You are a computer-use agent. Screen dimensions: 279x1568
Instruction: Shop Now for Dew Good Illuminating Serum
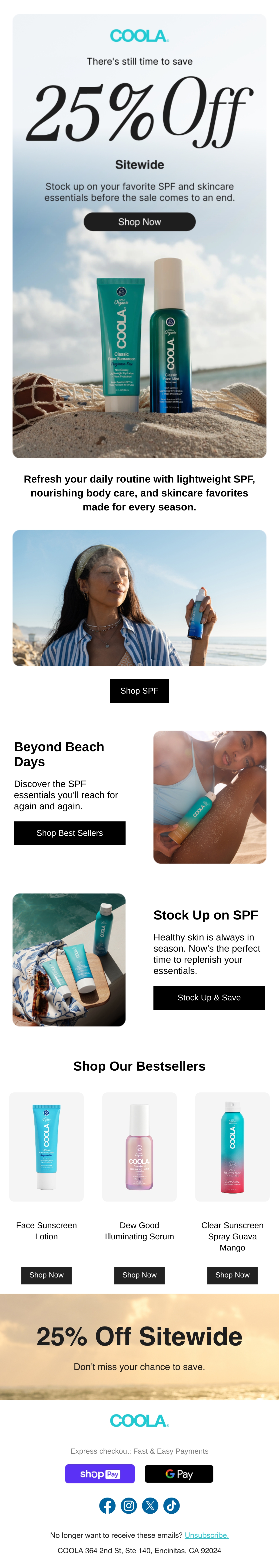point(139,1275)
